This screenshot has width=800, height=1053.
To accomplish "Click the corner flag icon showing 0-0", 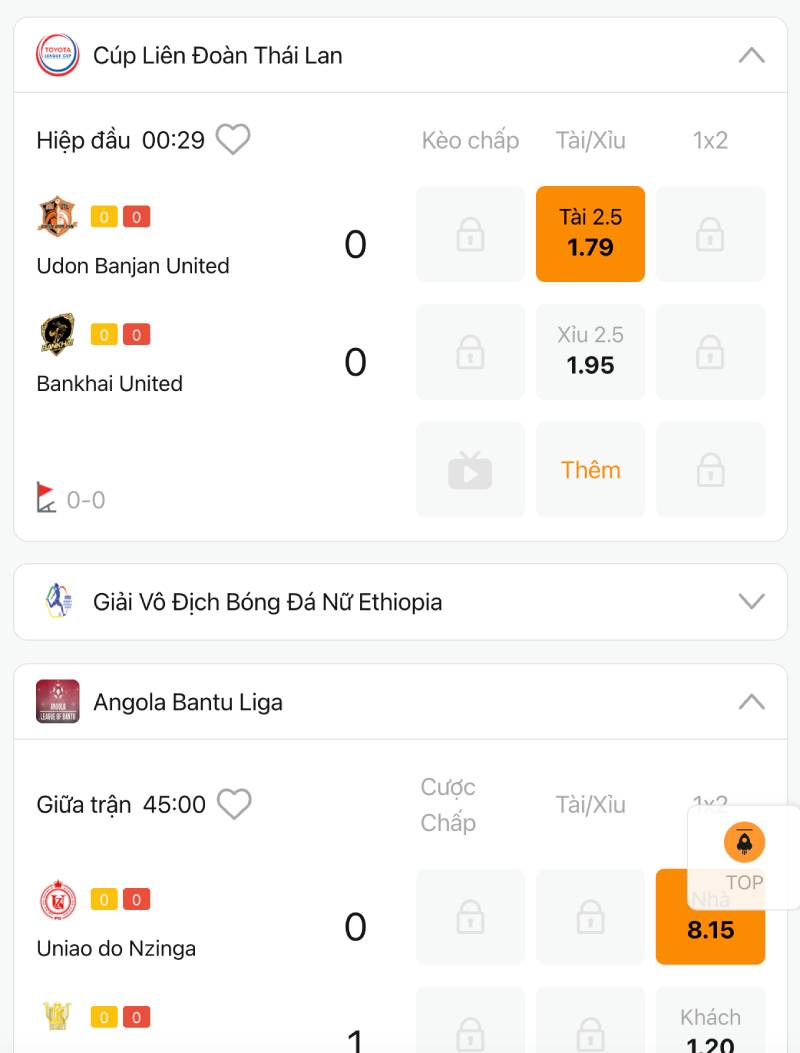I will [45, 499].
